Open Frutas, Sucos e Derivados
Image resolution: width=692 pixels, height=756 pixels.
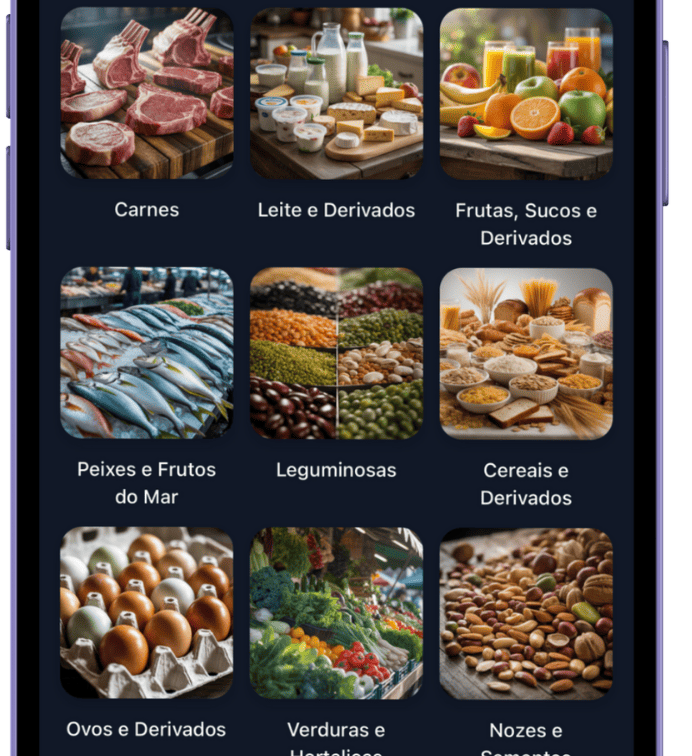tap(526, 94)
